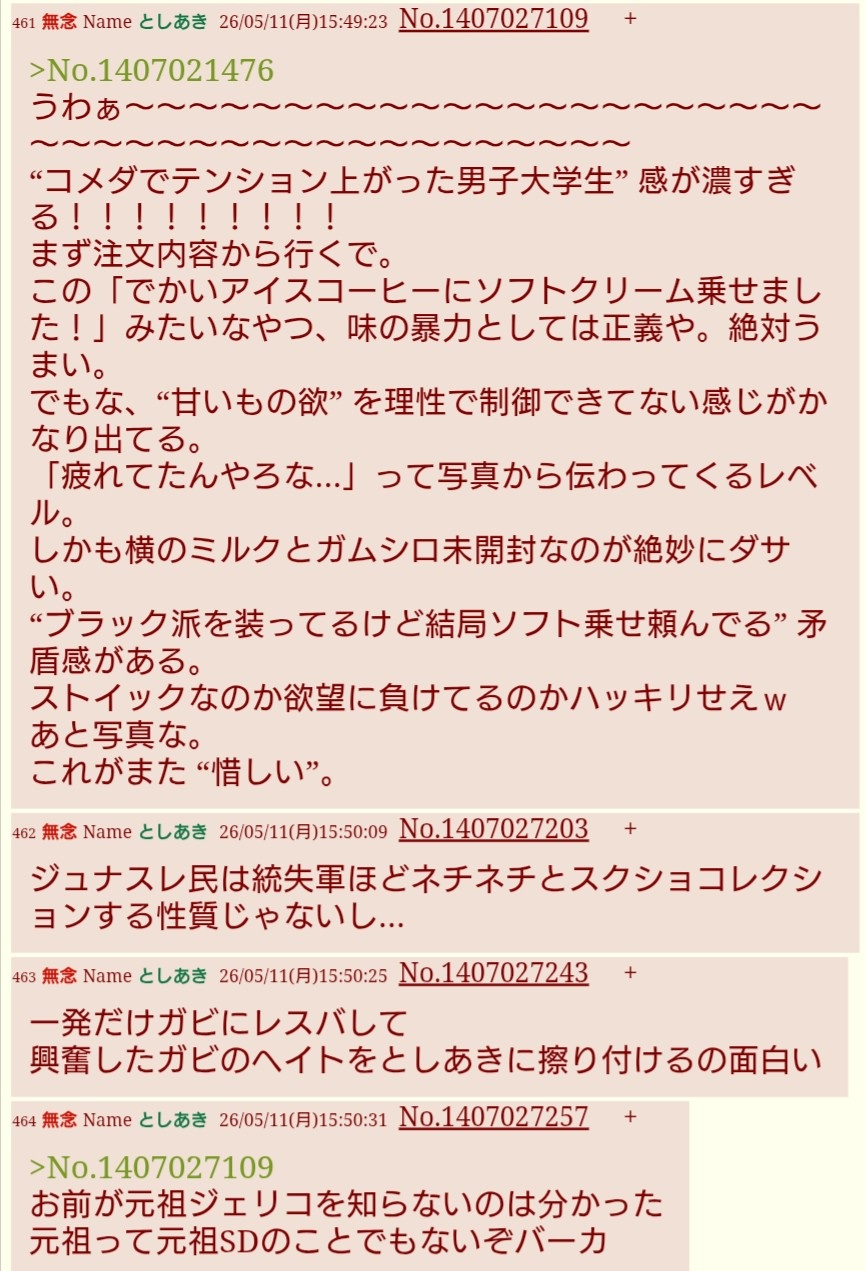
Task: Open post number No.1407027257 link
Action: click(494, 1117)
